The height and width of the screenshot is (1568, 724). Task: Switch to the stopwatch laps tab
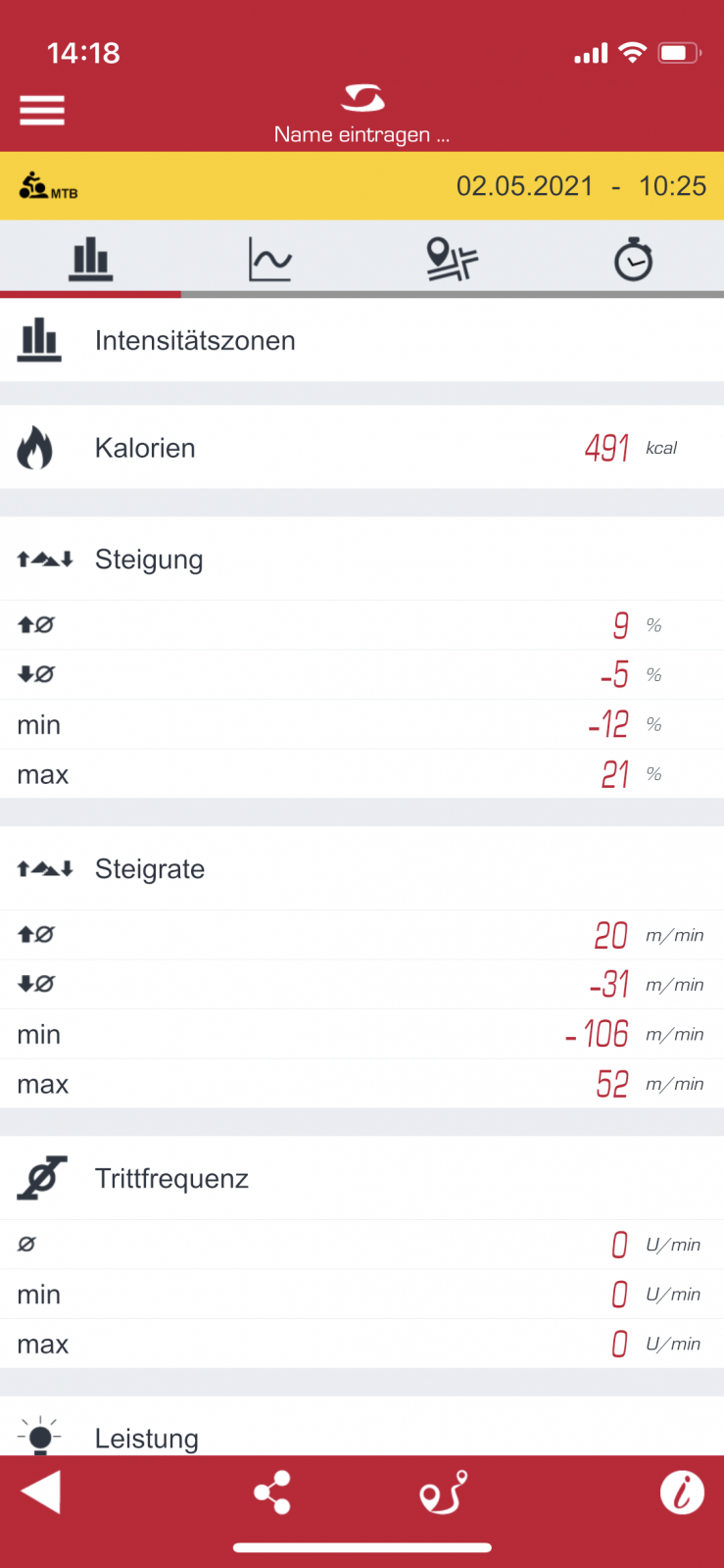tap(633, 260)
